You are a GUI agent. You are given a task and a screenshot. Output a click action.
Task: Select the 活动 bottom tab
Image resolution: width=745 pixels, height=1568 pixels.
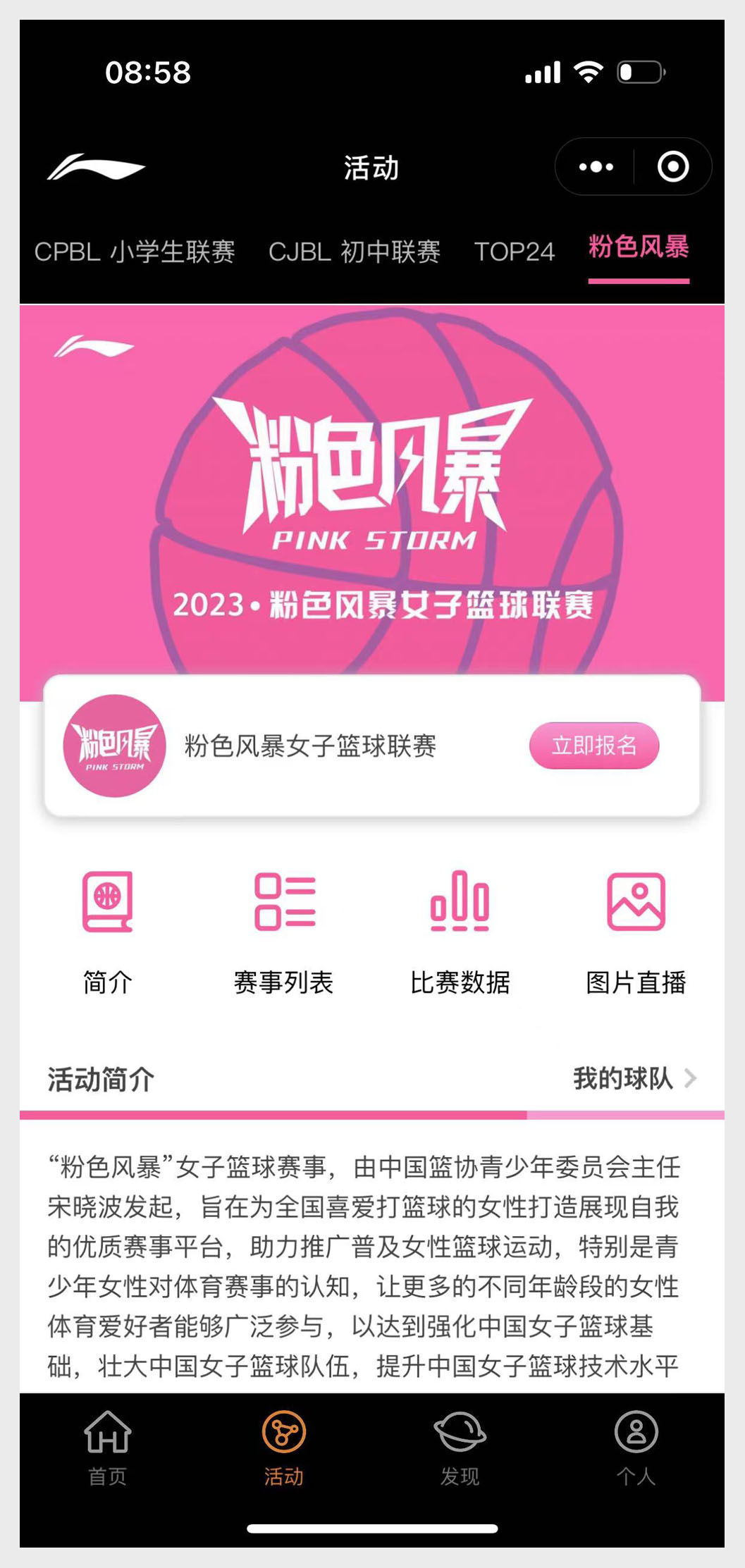pos(284,1447)
